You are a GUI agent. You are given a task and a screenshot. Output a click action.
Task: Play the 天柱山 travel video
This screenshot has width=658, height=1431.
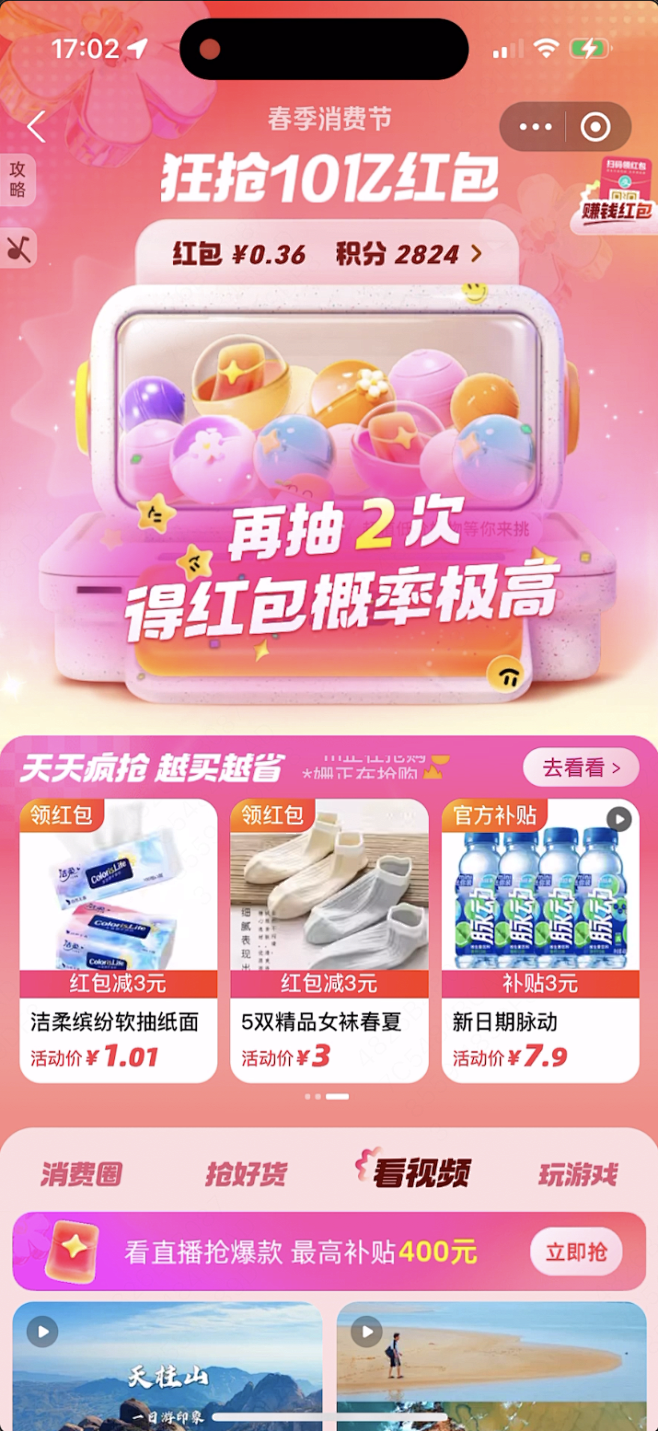click(x=167, y=1365)
